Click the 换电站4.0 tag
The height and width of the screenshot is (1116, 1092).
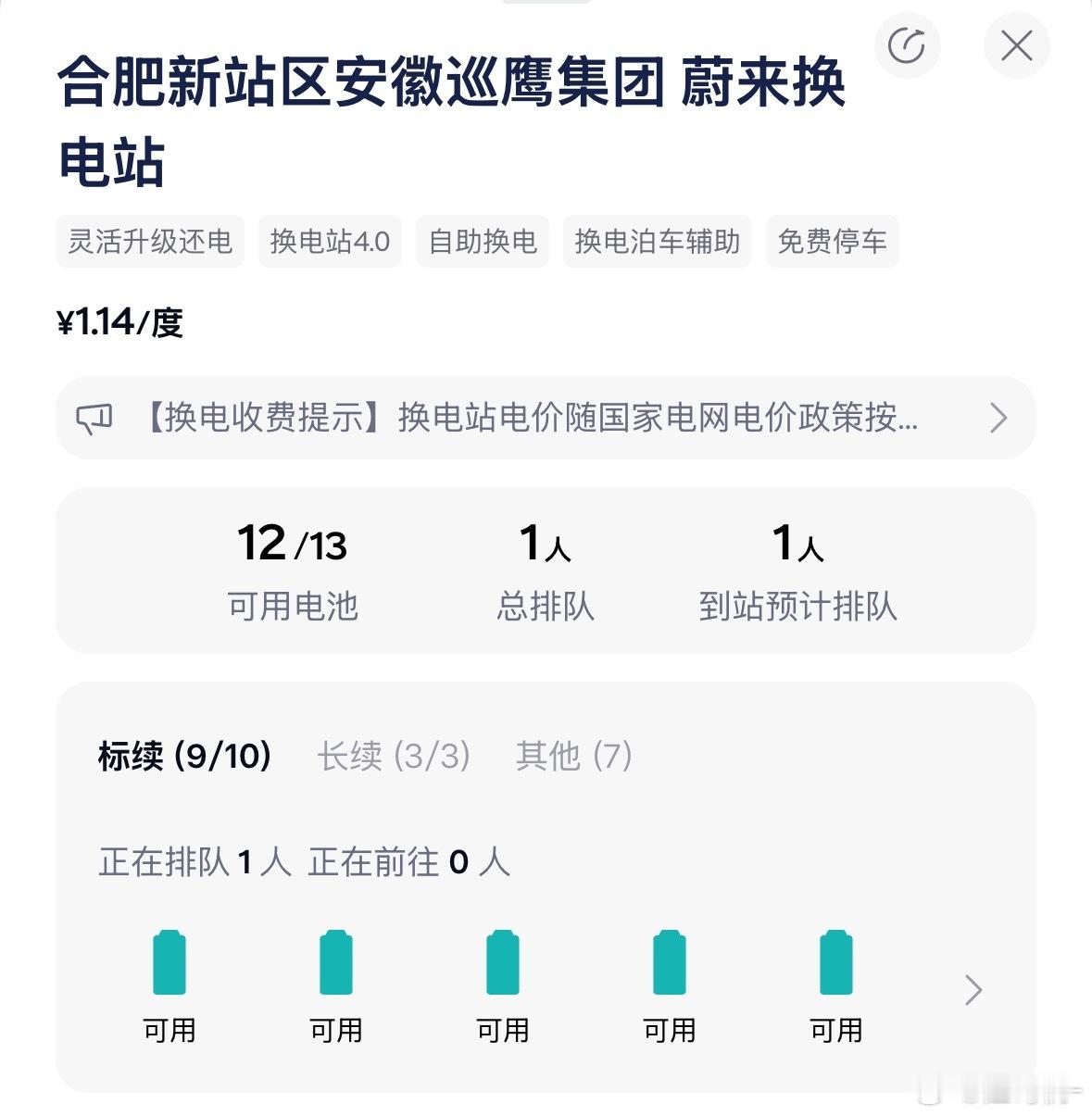pos(331,242)
